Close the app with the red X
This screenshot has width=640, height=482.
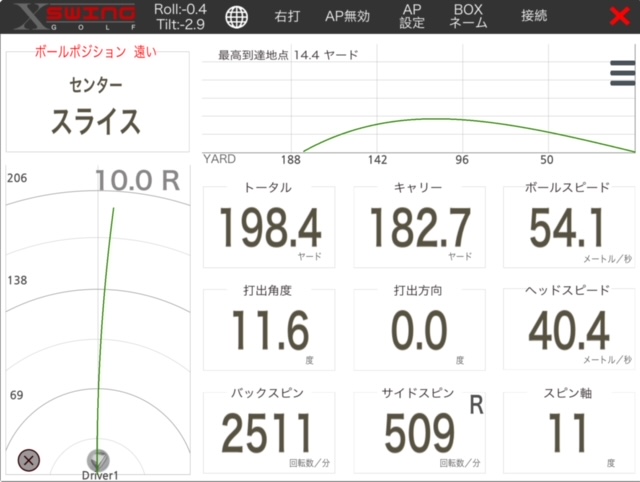(620, 16)
